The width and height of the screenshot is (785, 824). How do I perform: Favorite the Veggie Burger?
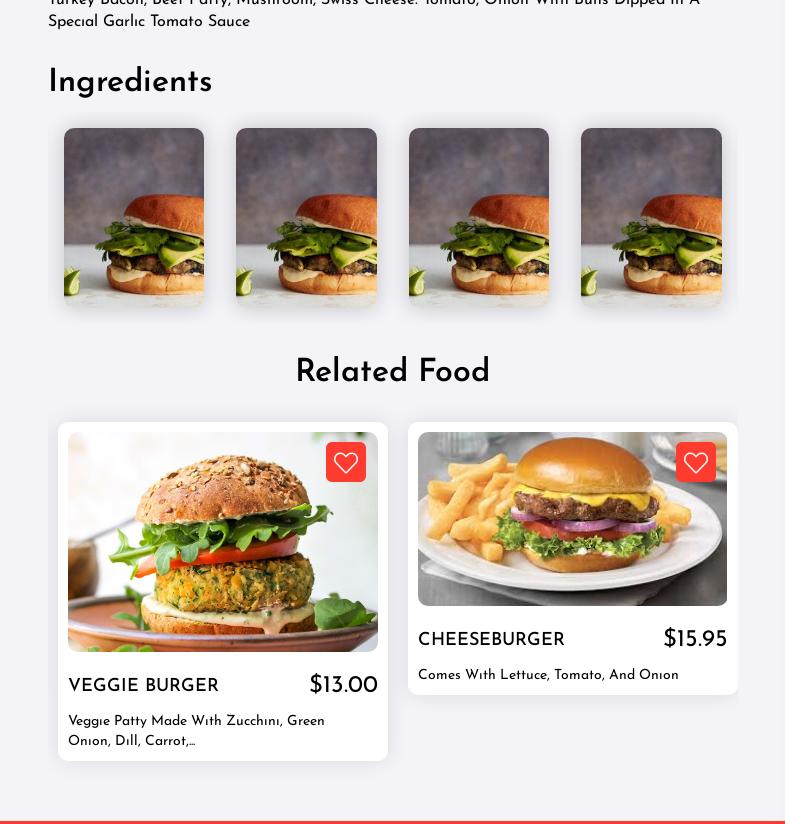click(346, 462)
